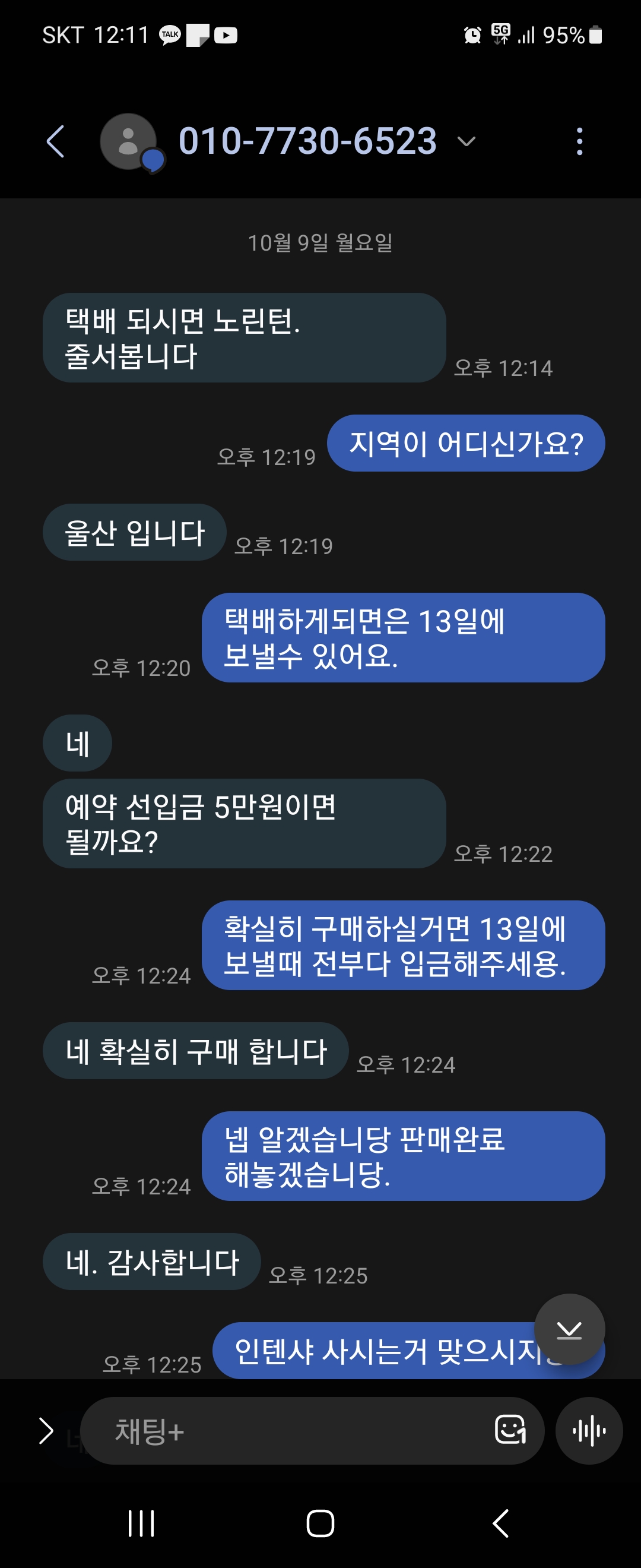Go back to the messages list
Screen dimensions: 641x1568
click(55, 142)
